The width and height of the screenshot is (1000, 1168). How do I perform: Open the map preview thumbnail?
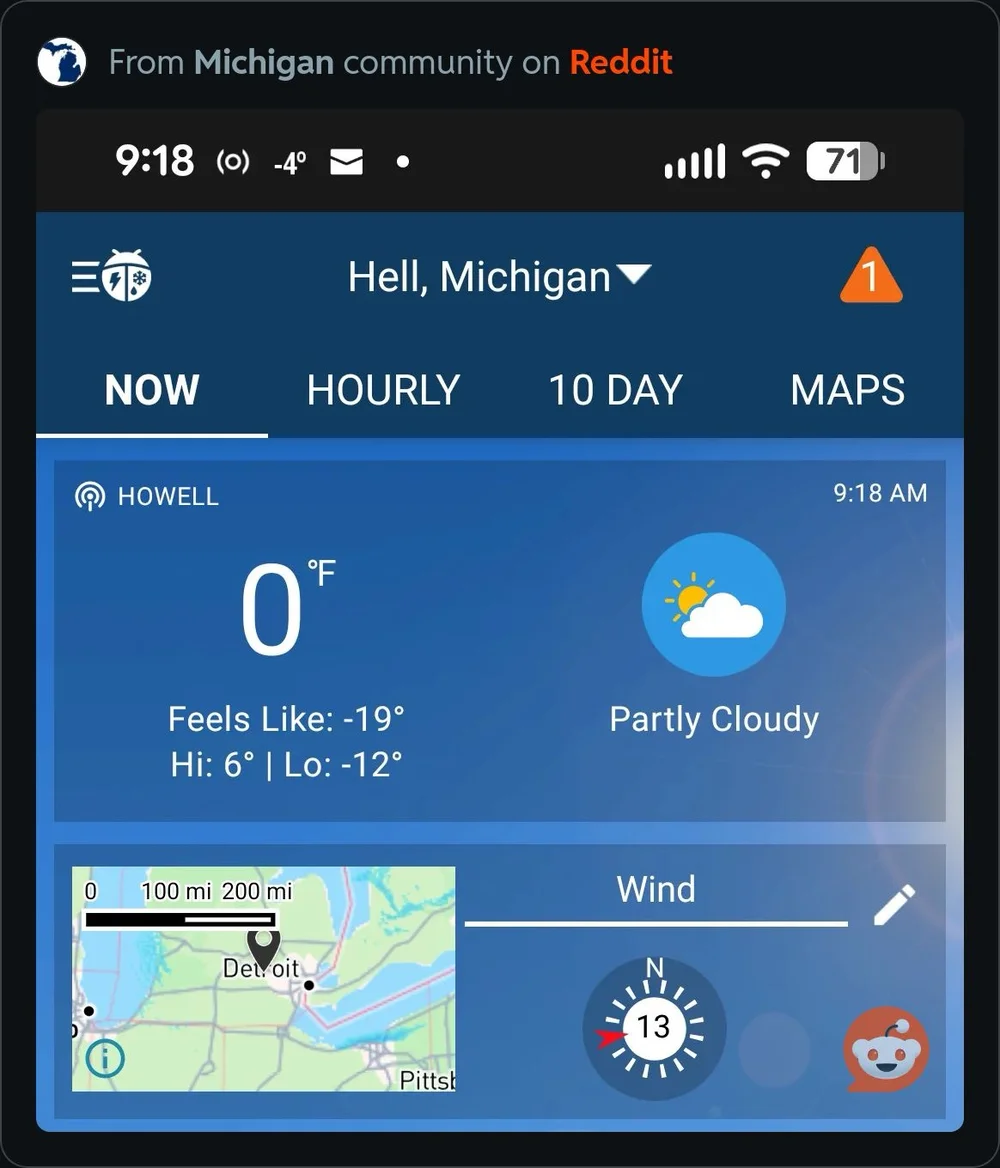tap(263, 978)
